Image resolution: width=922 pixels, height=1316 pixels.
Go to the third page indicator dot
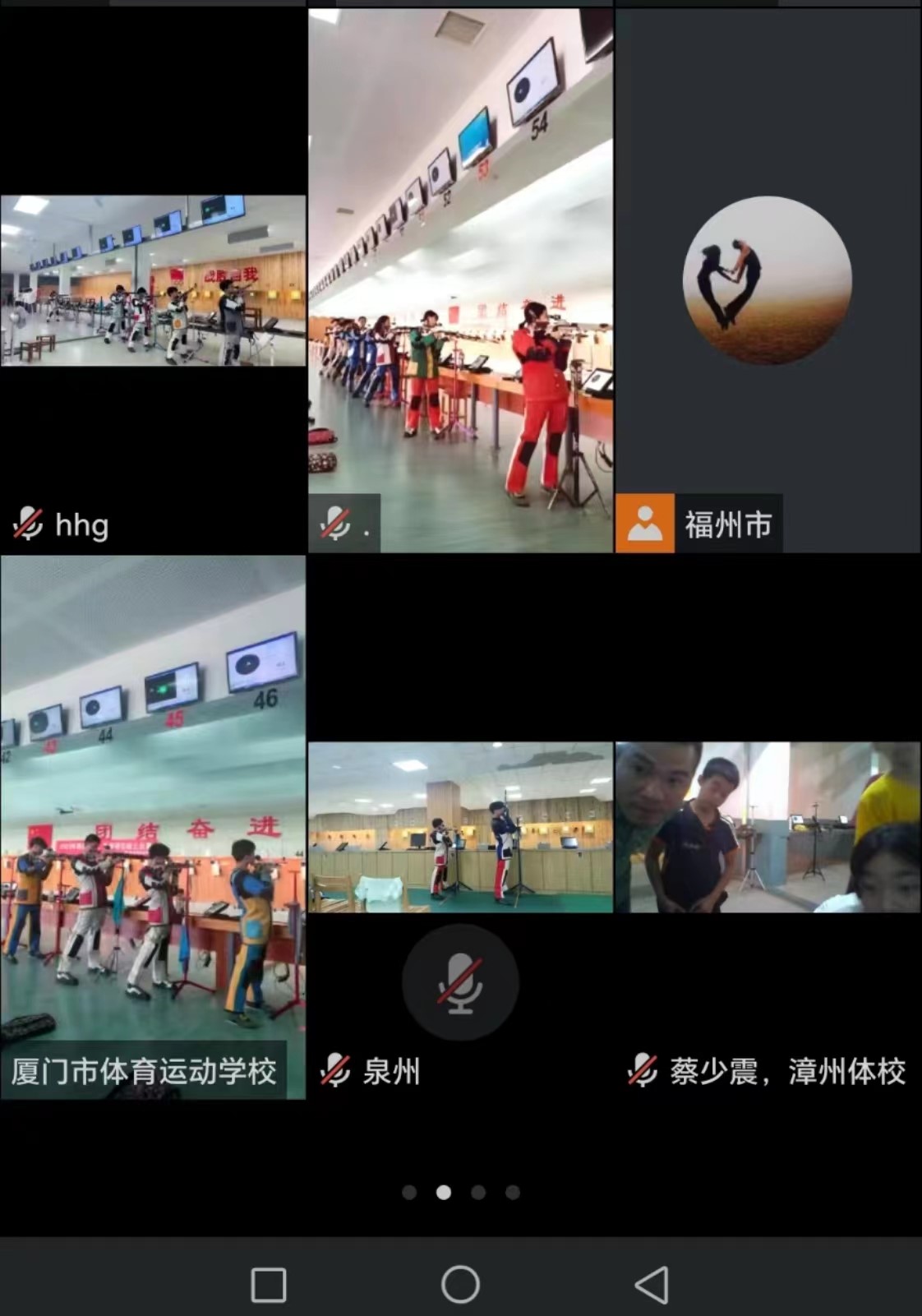tap(478, 1192)
